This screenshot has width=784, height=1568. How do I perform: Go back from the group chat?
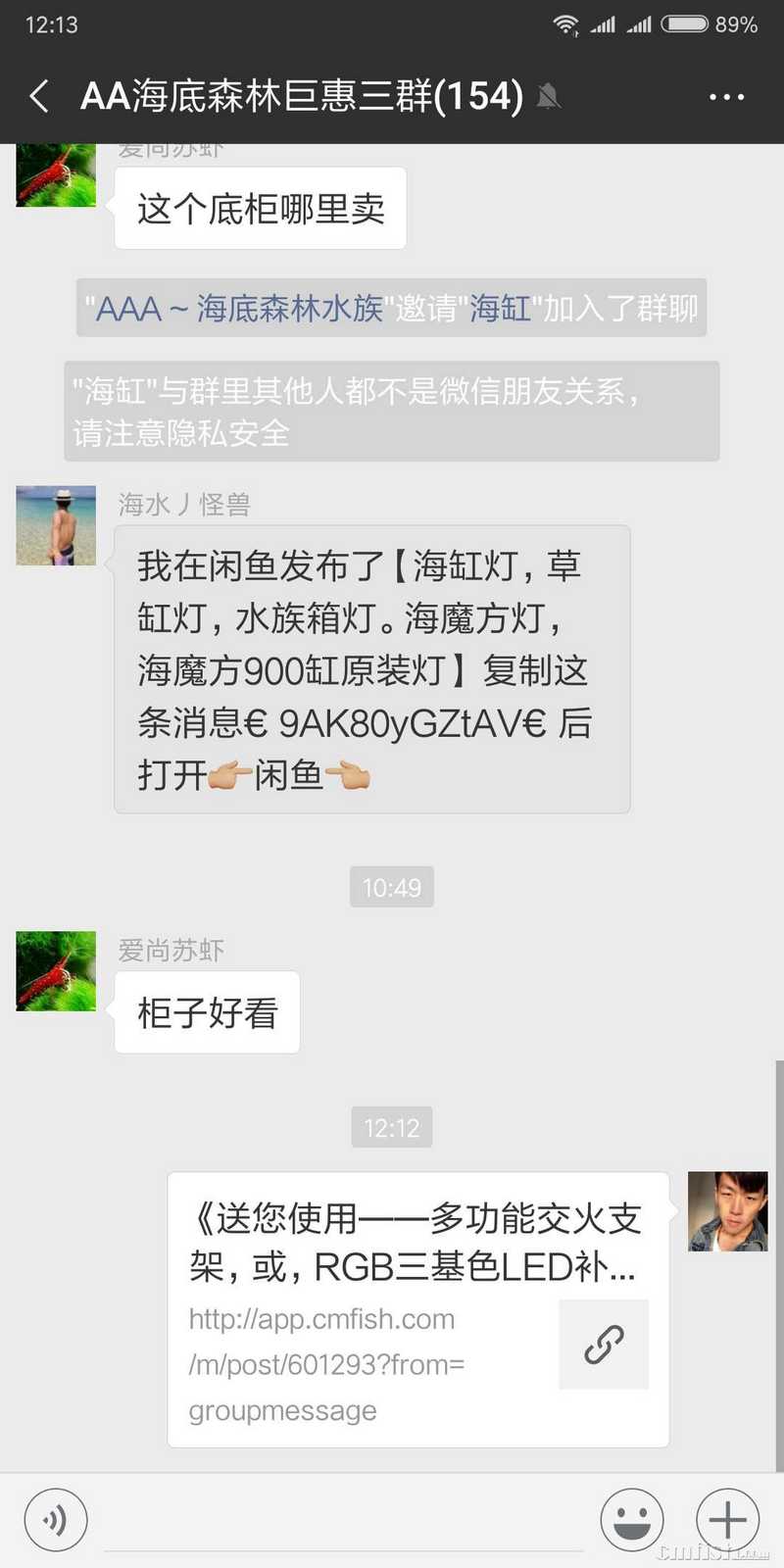click(39, 96)
